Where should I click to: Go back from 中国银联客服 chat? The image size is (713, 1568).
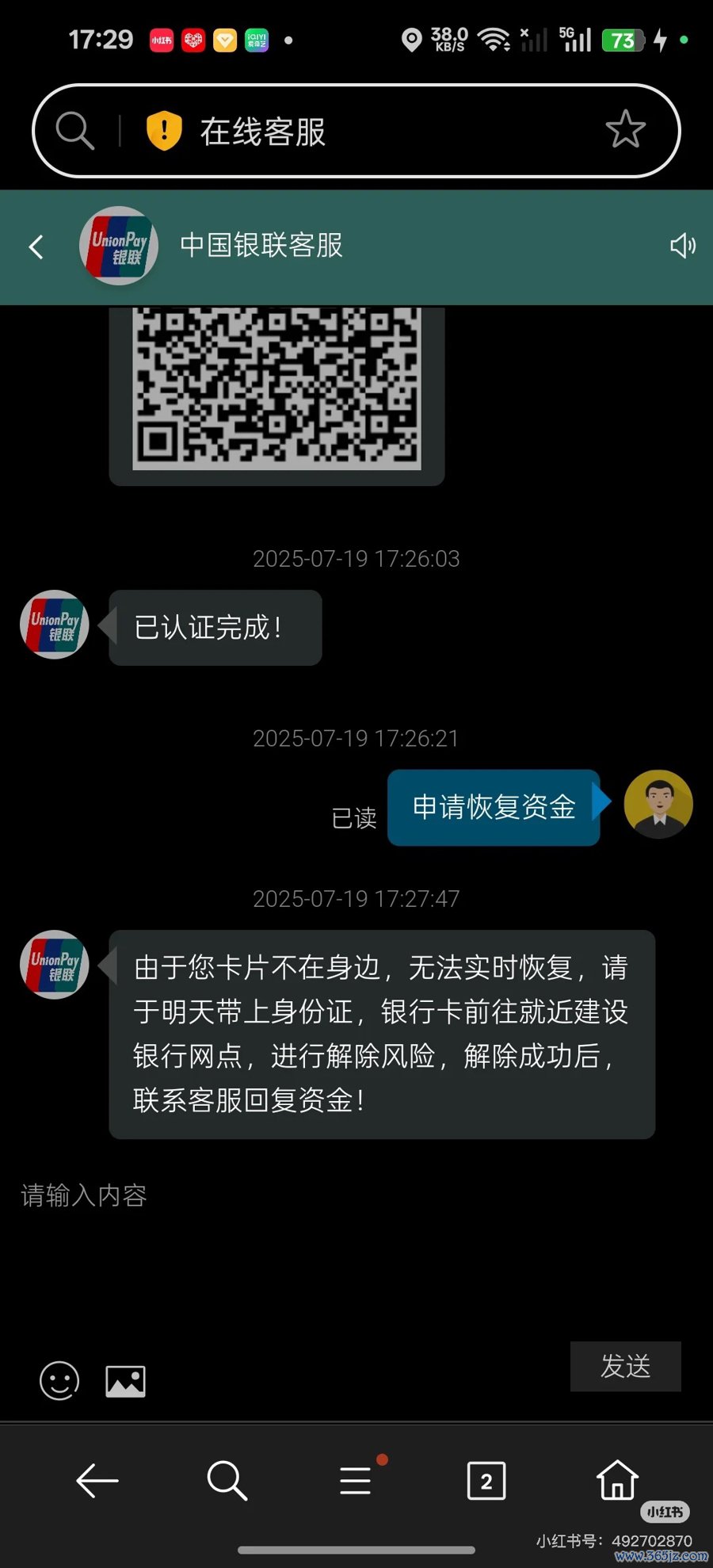36,247
